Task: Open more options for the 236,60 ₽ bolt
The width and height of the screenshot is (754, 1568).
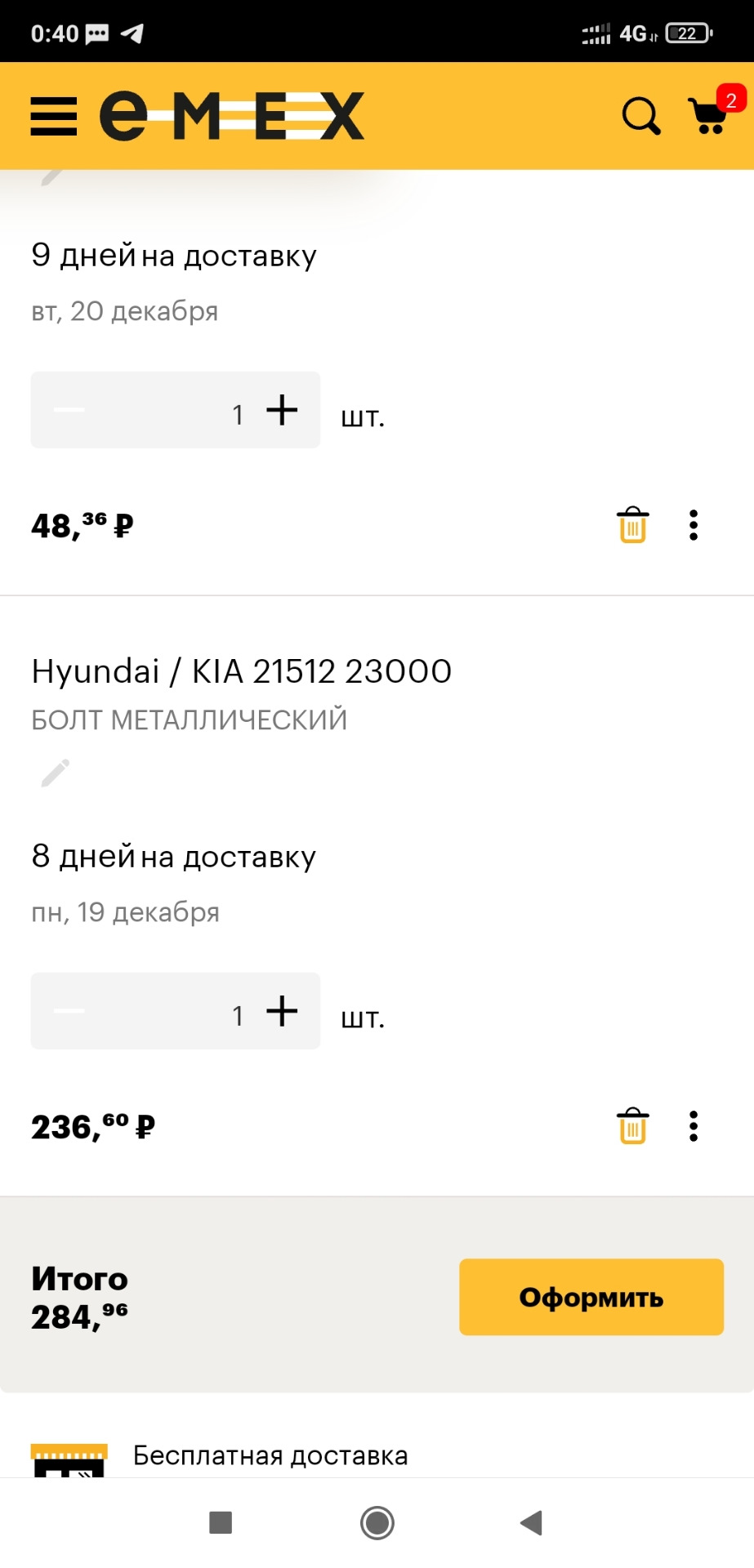Action: coord(694,1126)
